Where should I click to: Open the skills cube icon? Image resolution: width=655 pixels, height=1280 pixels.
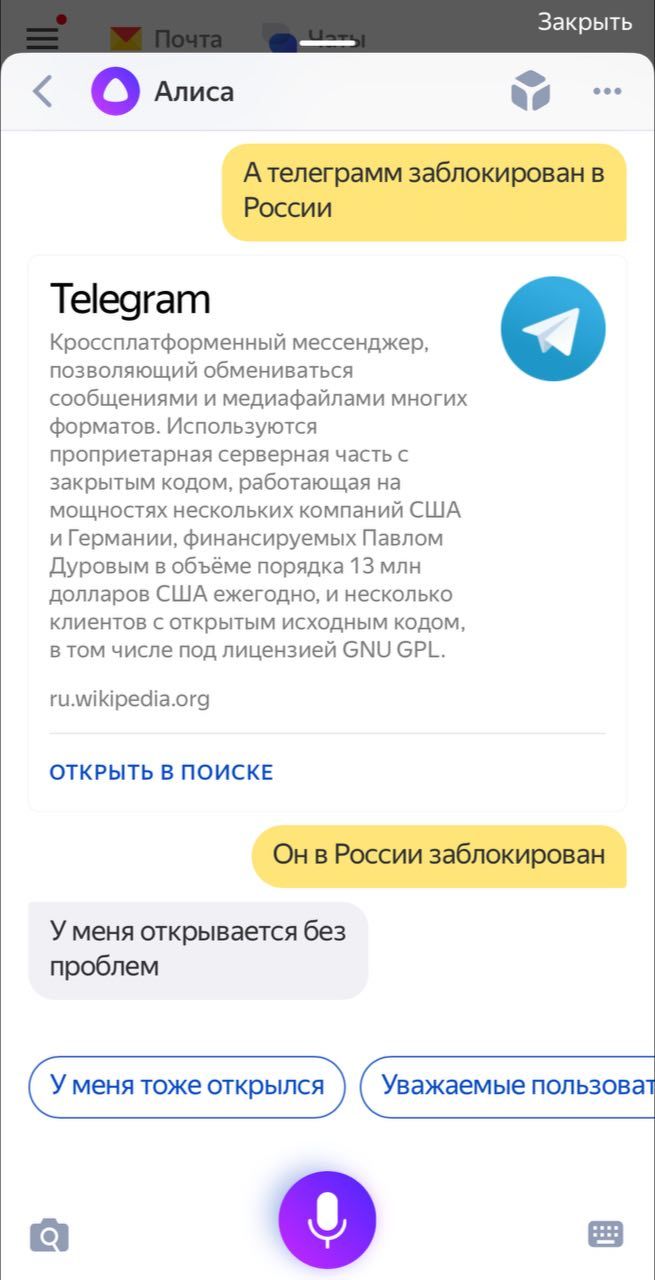point(531,92)
